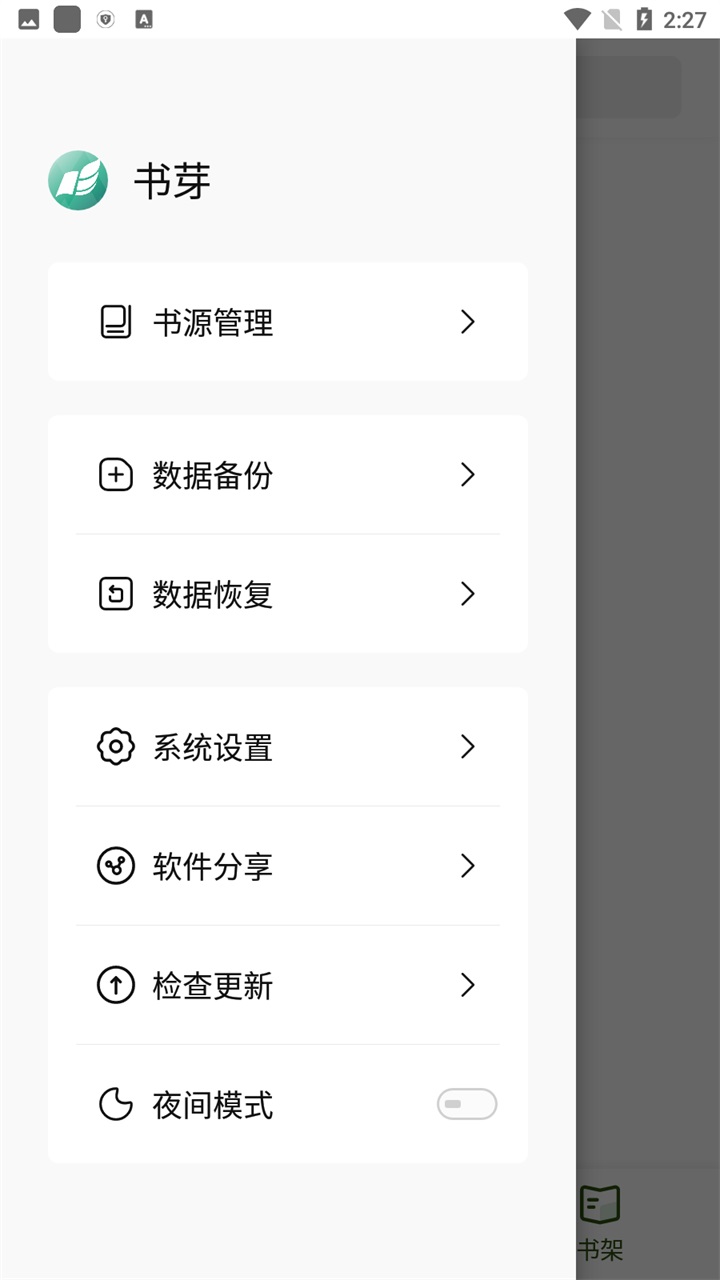The height and width of the screenshot is (1280, 720).
Task: Click the 软件分享 share icon
Action: pyautogui.click(x=116, y=866)
